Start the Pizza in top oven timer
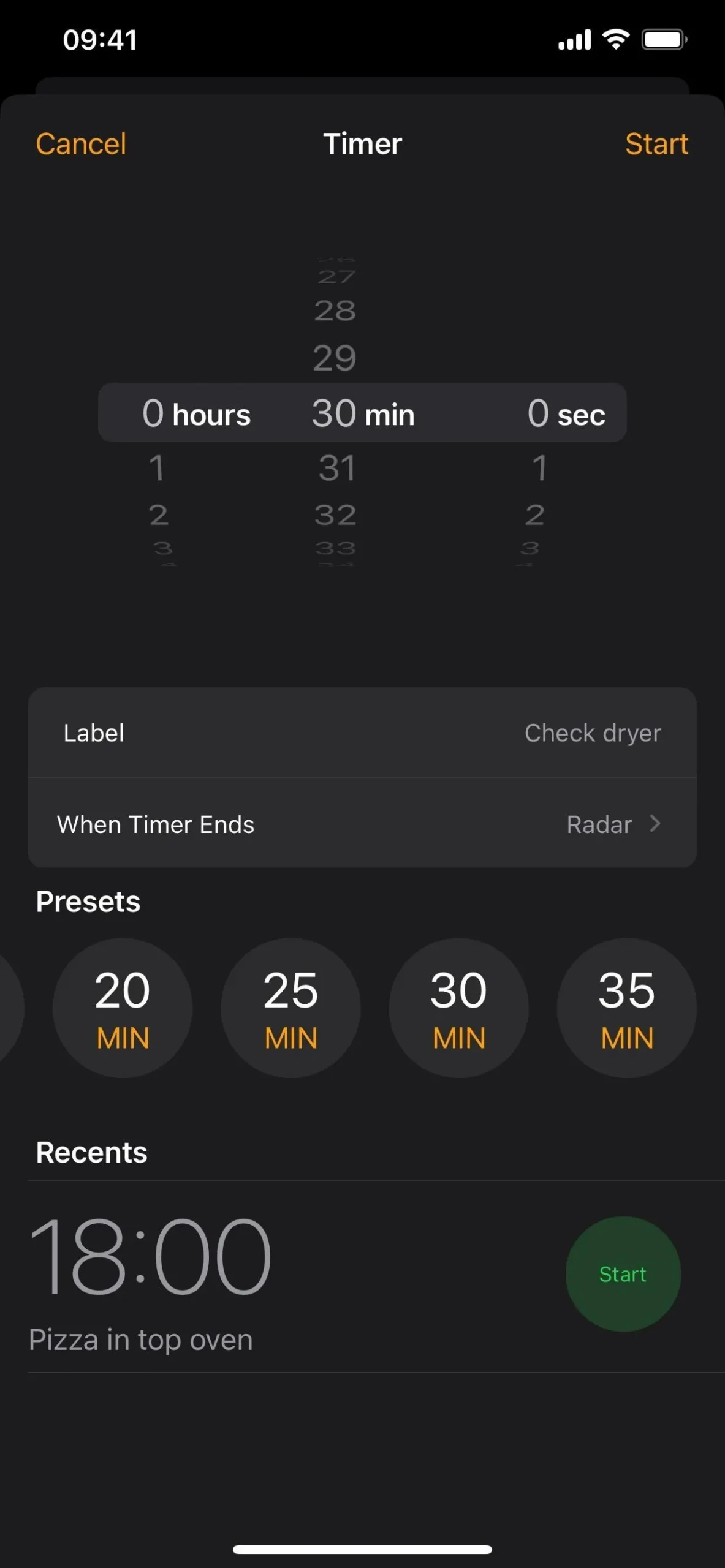 point(623,1274)
